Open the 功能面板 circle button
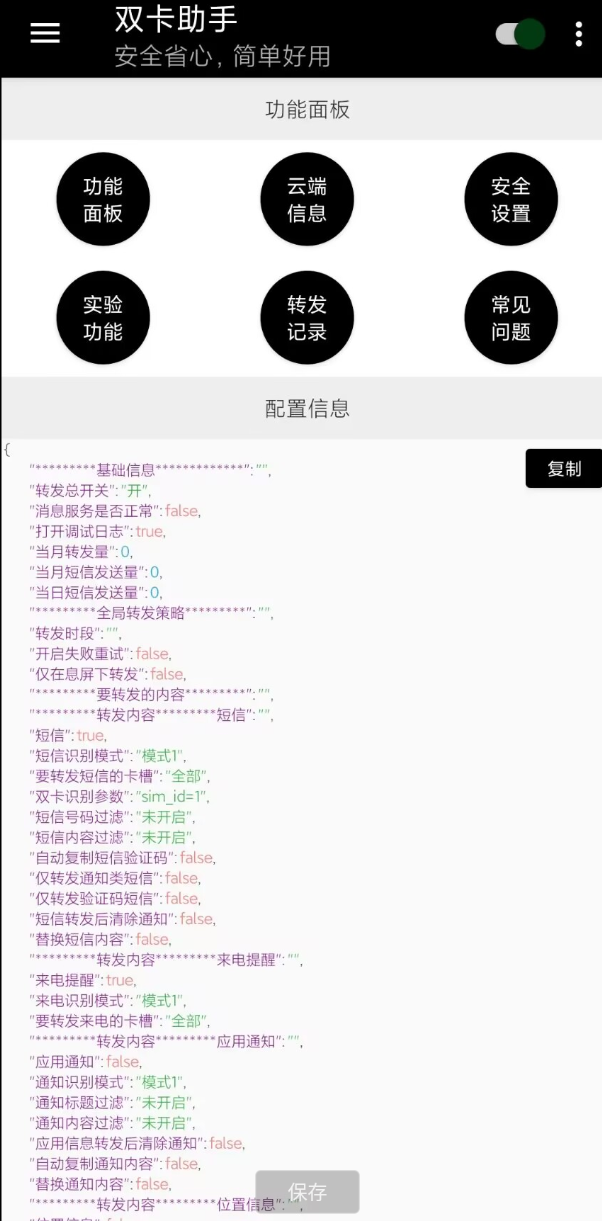 (x=102, y=199)
